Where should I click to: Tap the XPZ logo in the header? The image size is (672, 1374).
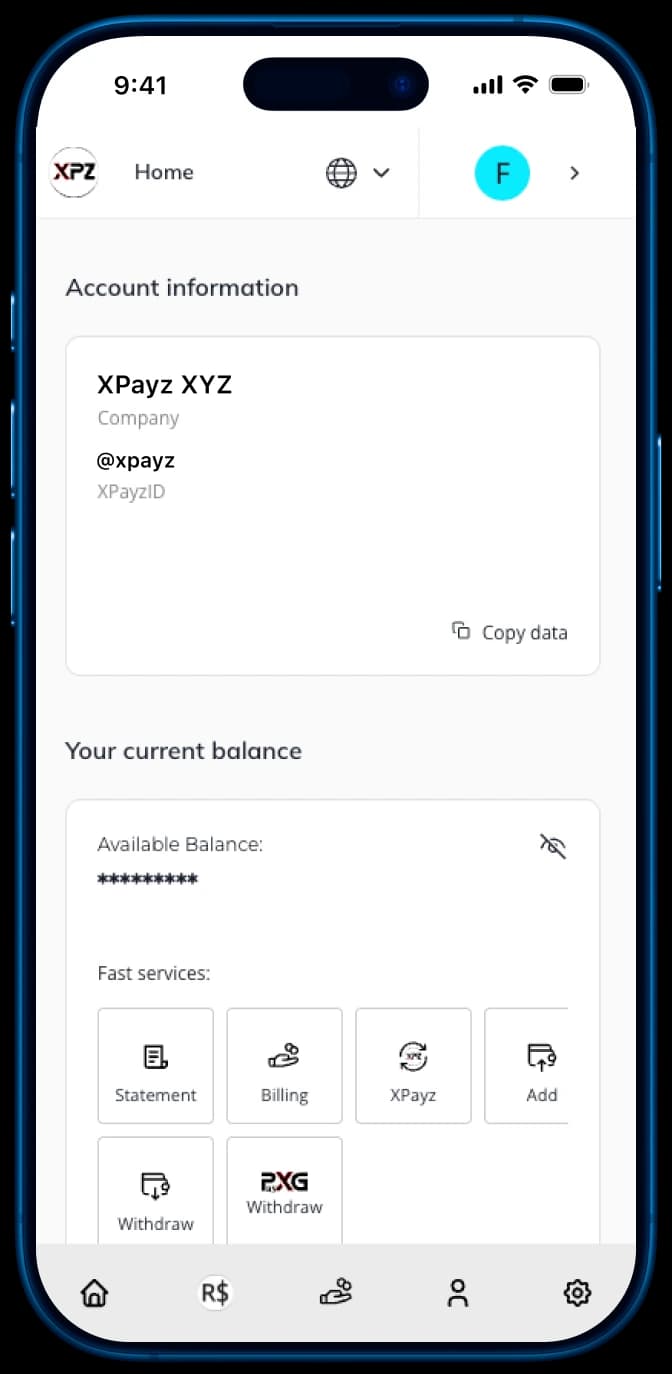(74, 173)
